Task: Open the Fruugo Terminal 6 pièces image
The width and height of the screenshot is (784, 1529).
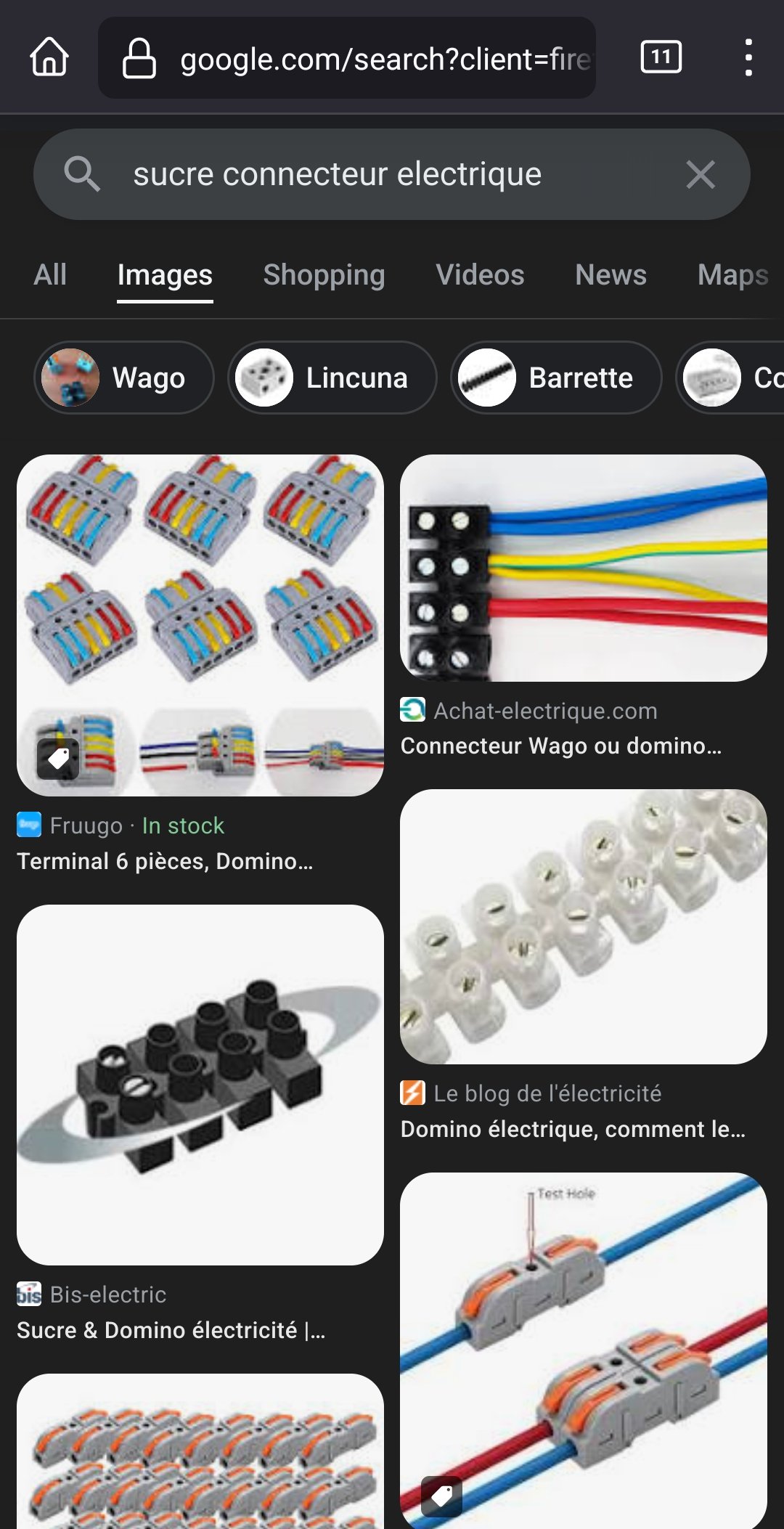Action: click(200, 625)
